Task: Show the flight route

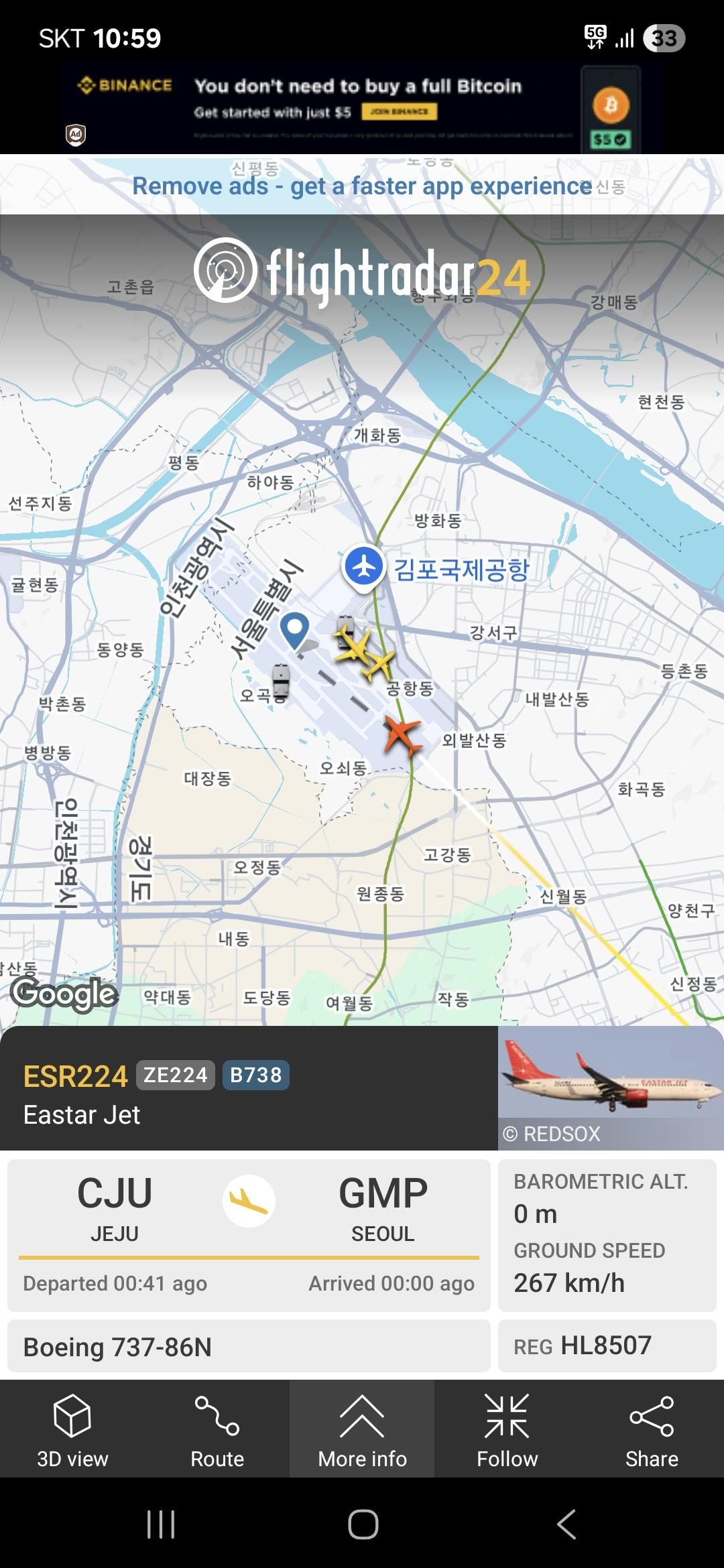Action: pyautogui.click(x=217, y=1429)
